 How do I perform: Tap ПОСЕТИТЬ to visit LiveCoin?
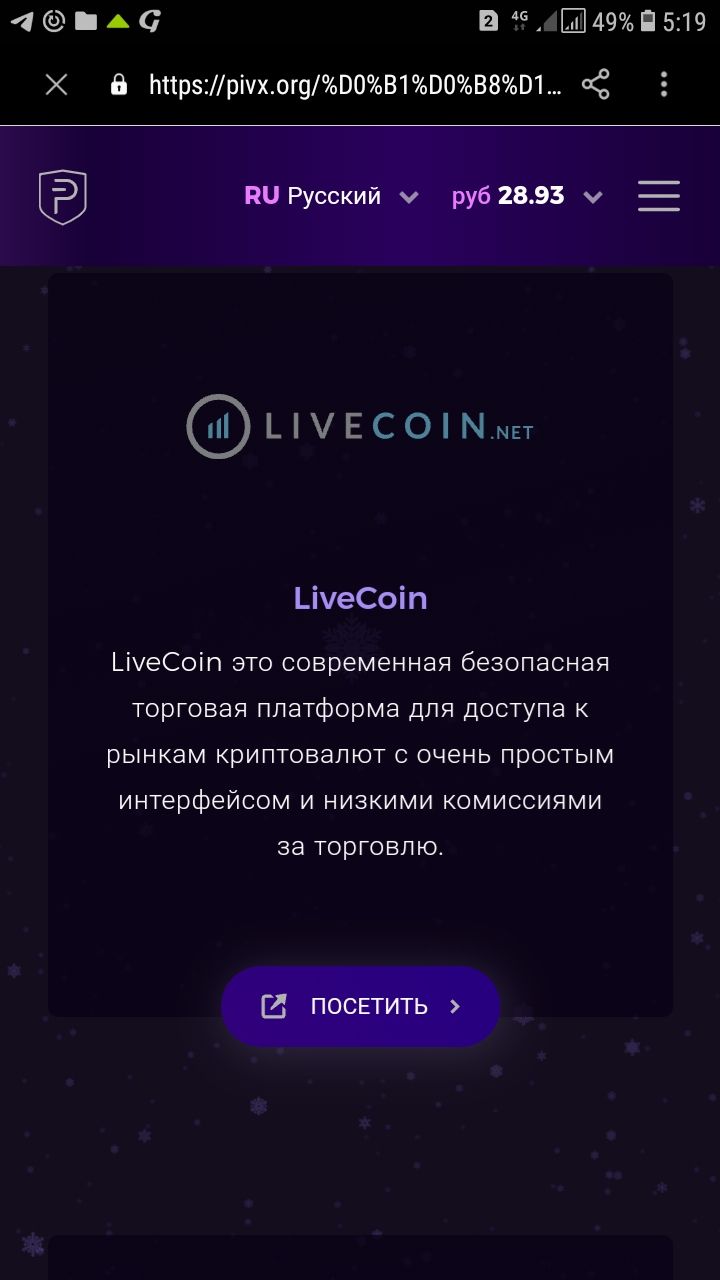click(x=360, y=1006)
